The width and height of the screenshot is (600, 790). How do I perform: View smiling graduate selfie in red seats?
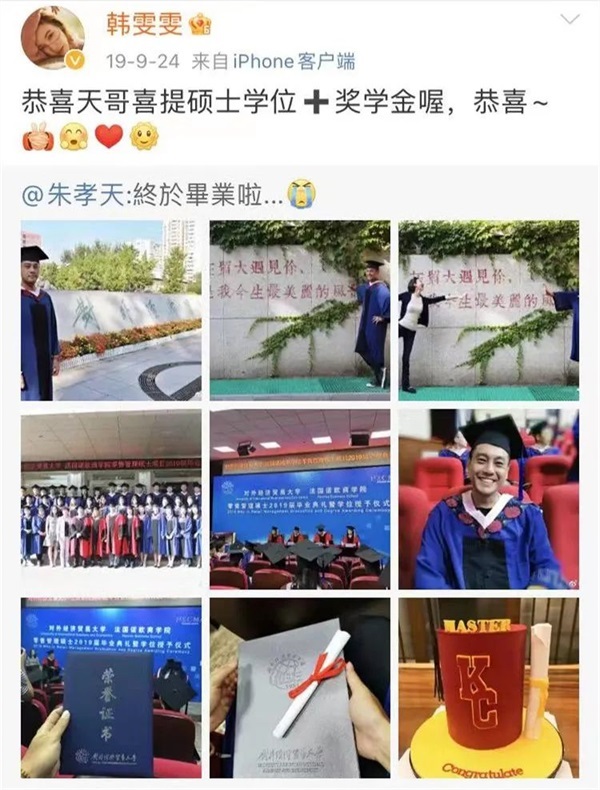(488, 499)
